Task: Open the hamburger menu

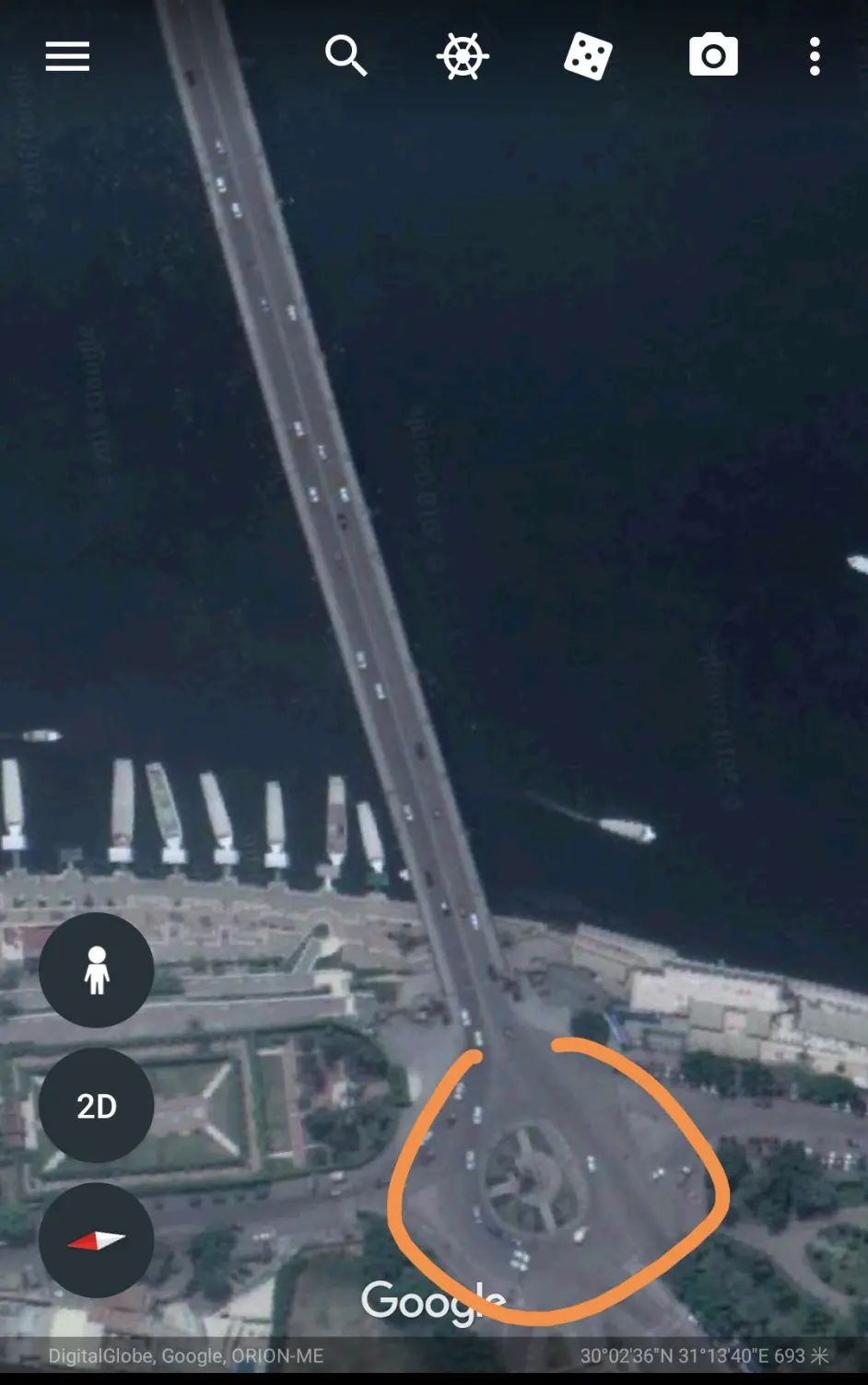Action: 67,57
